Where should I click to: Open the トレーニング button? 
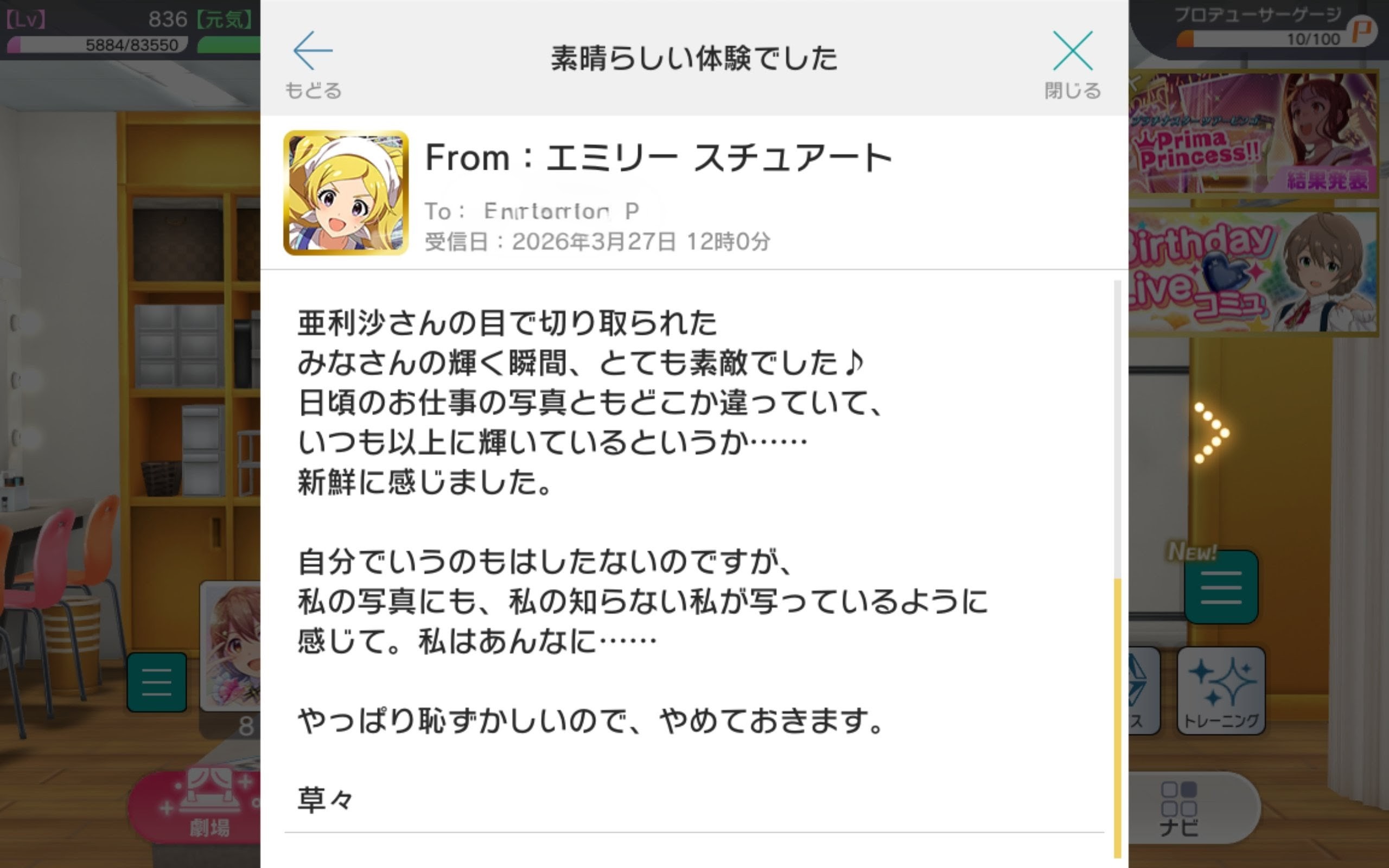tap(1221, 691)
